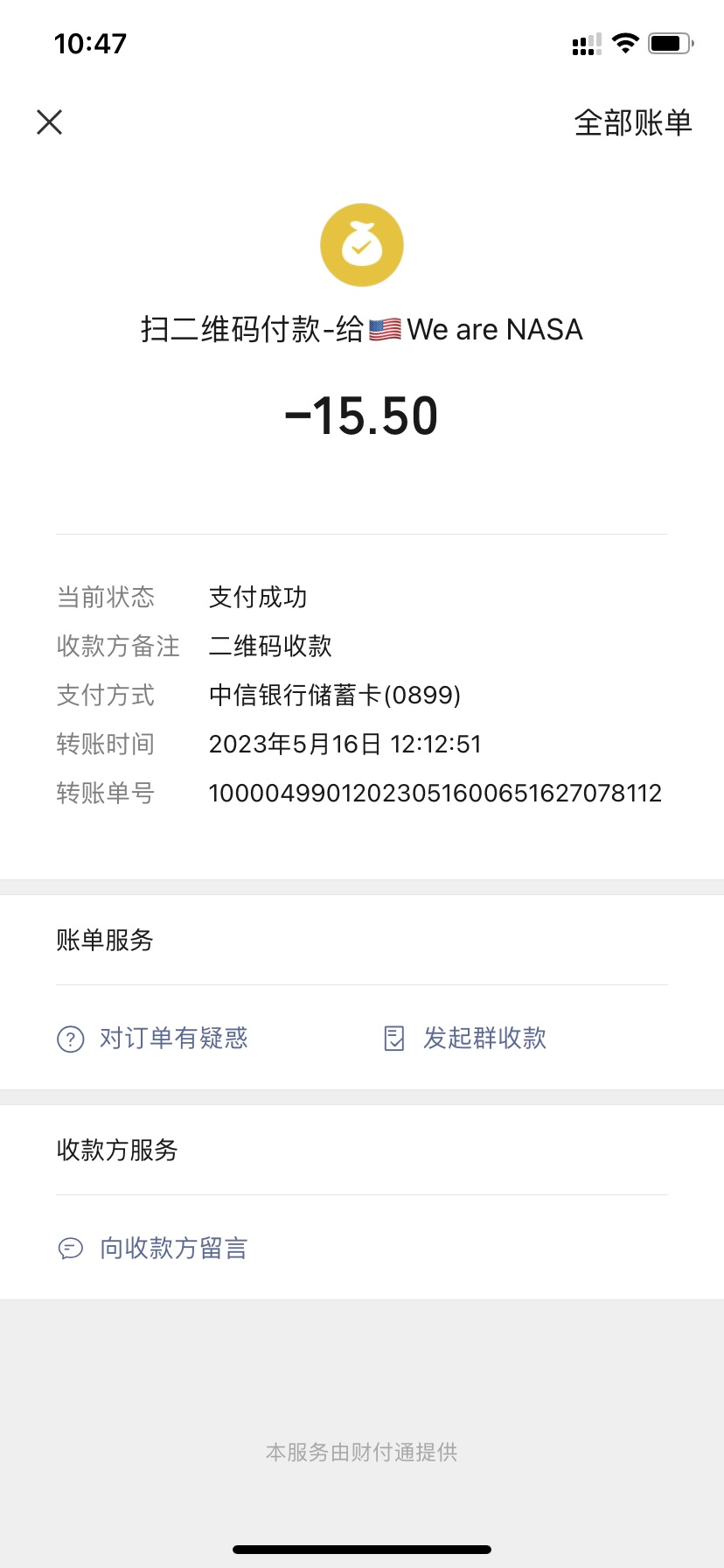Close the payment detail page
Screen dimensions: 724x1568
50,122
